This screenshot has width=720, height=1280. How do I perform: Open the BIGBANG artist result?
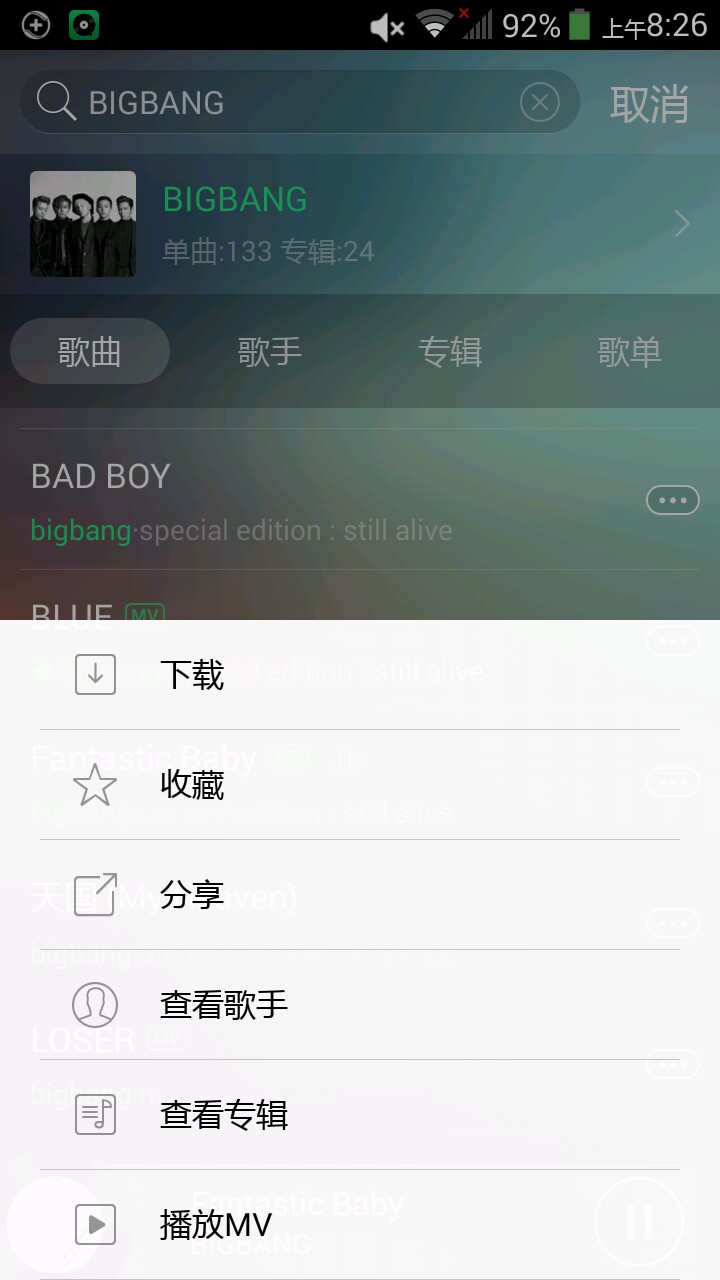pyautogui.click(x=360, y=224)
